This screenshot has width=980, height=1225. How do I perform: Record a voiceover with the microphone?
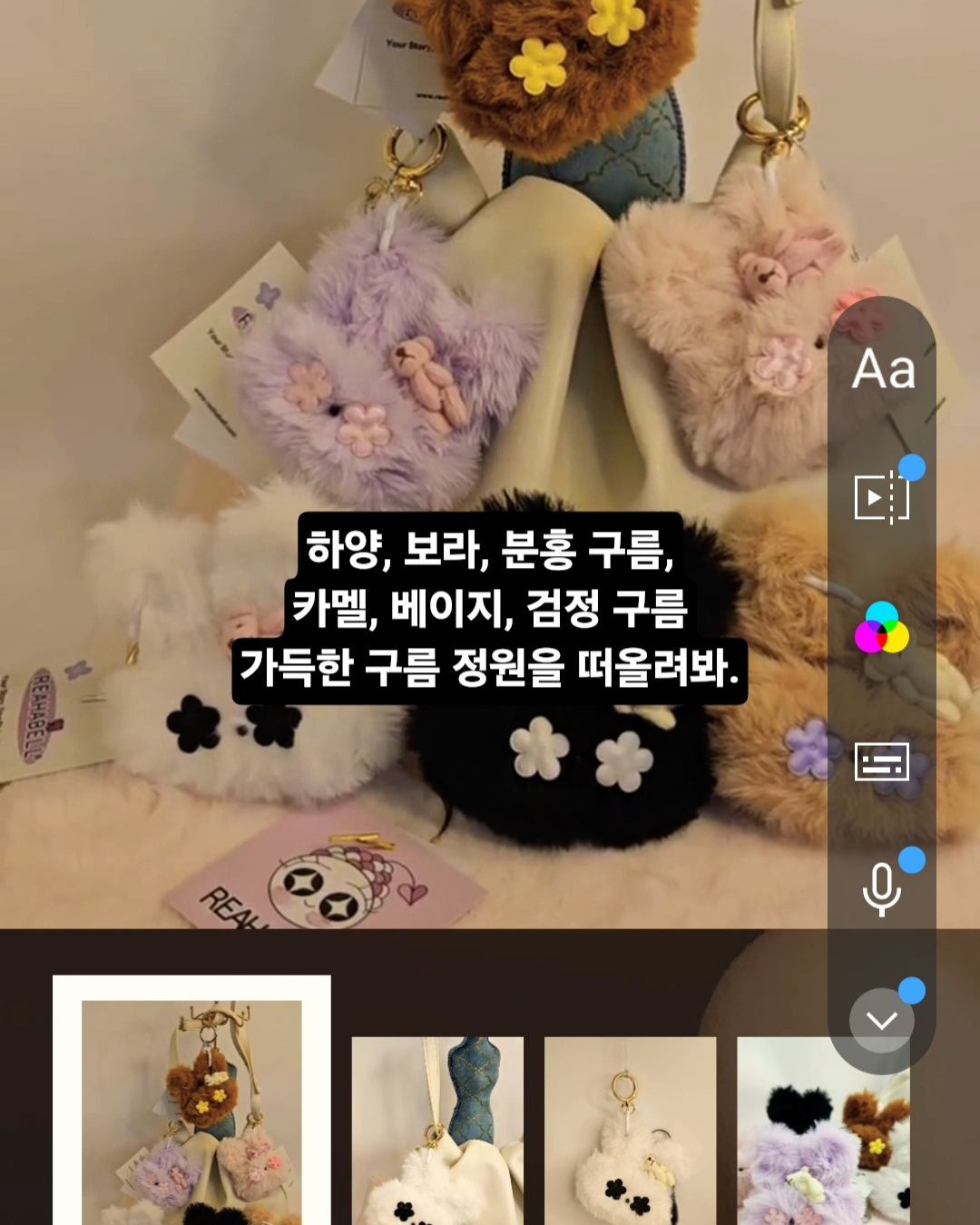(x=881, y=888)
